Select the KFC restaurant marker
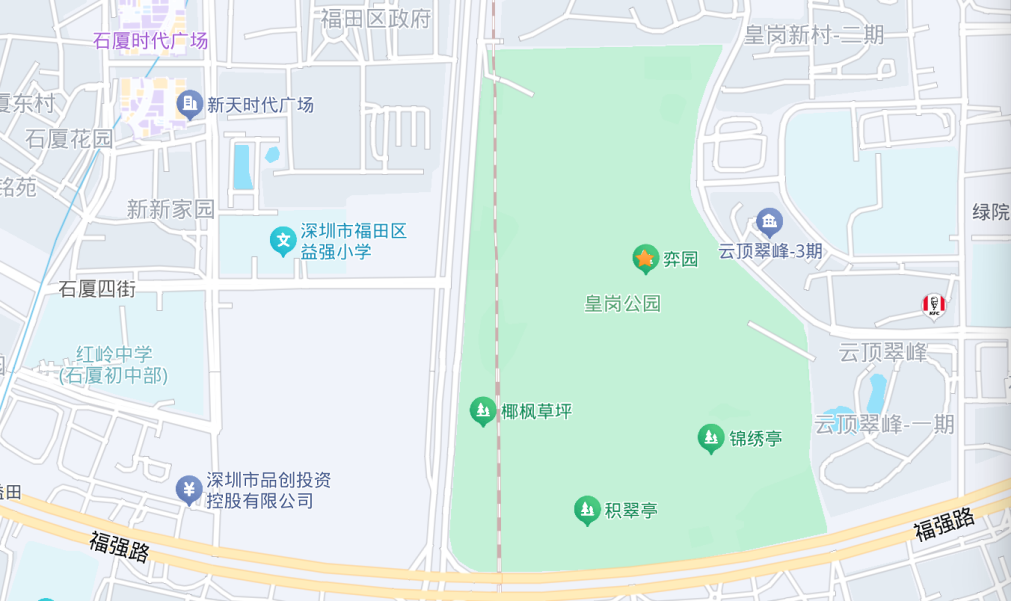 coord(934,306)
